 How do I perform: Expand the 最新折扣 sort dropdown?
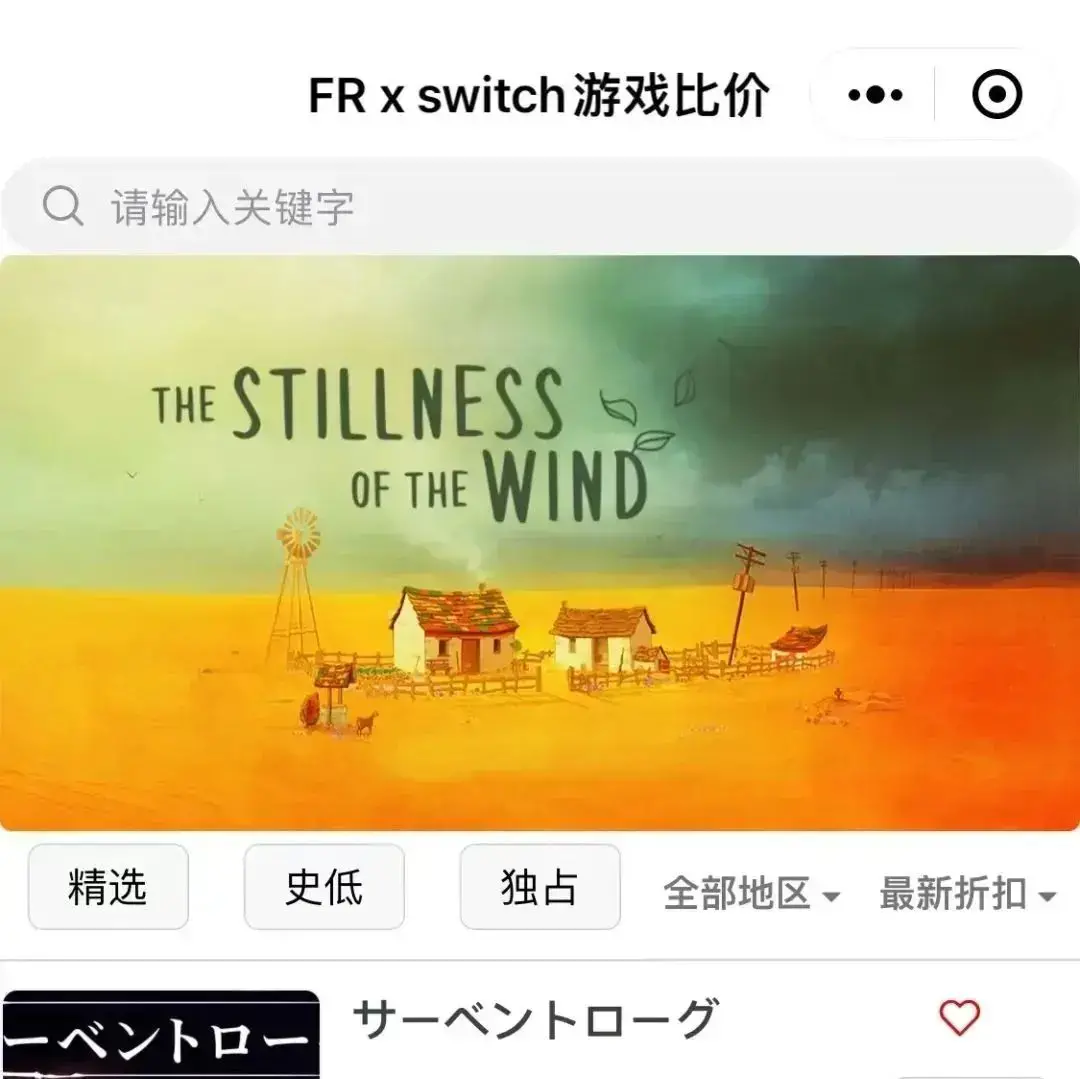[967, 893]
